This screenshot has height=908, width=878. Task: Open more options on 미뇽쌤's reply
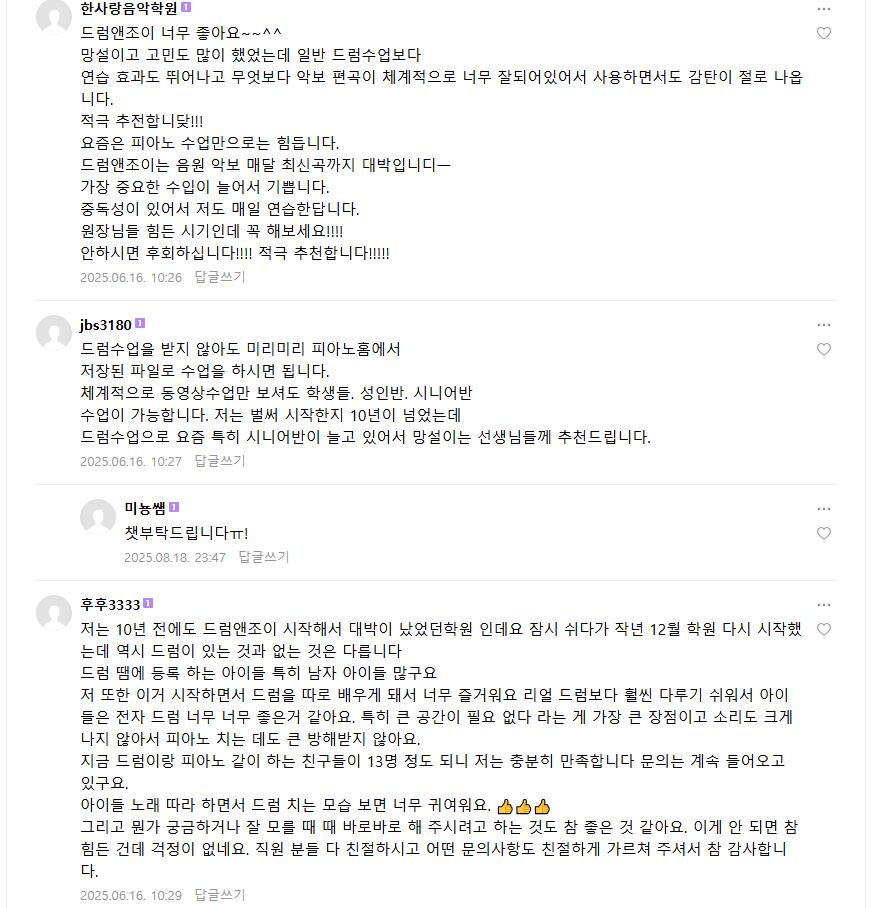coord(824,509)
